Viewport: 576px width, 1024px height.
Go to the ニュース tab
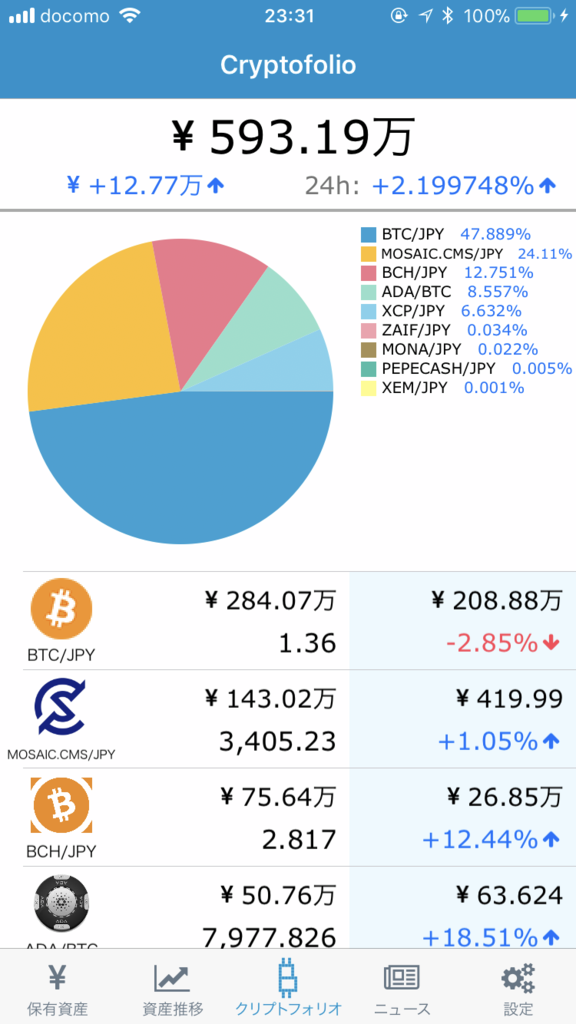pos(403,987)
